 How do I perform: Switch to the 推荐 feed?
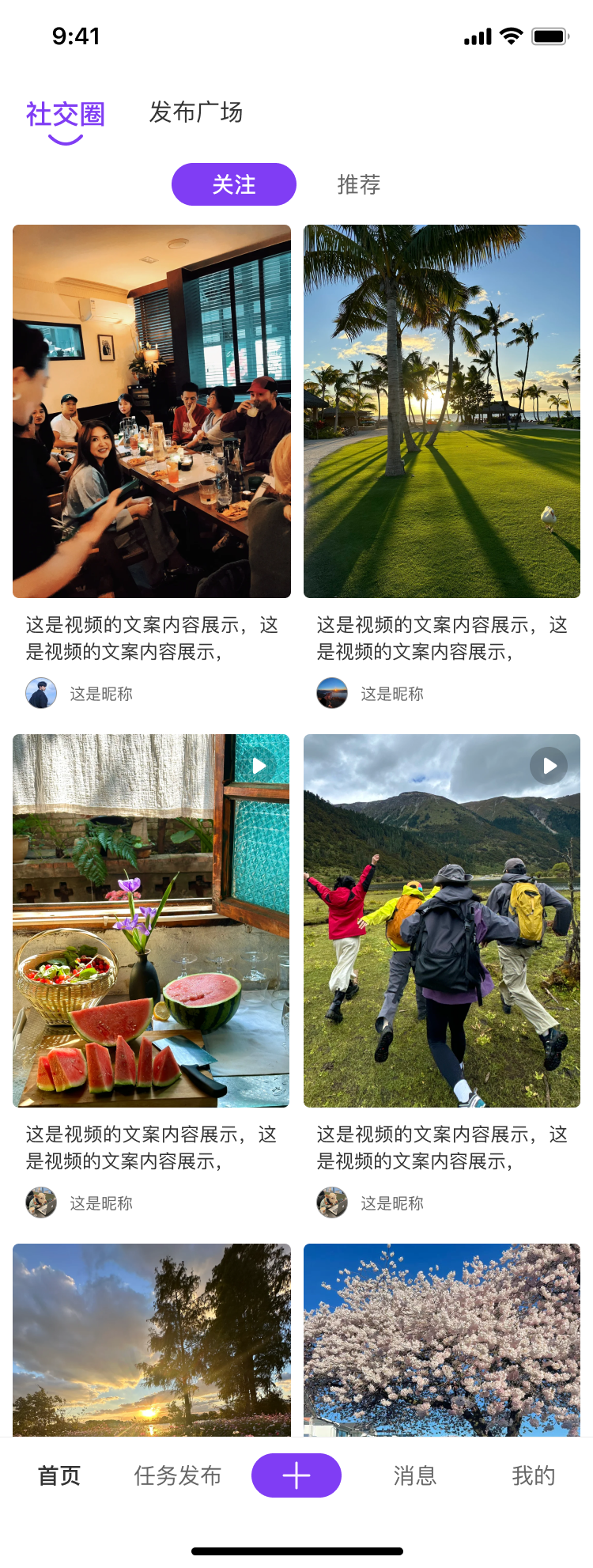click(x=359, y=184)
